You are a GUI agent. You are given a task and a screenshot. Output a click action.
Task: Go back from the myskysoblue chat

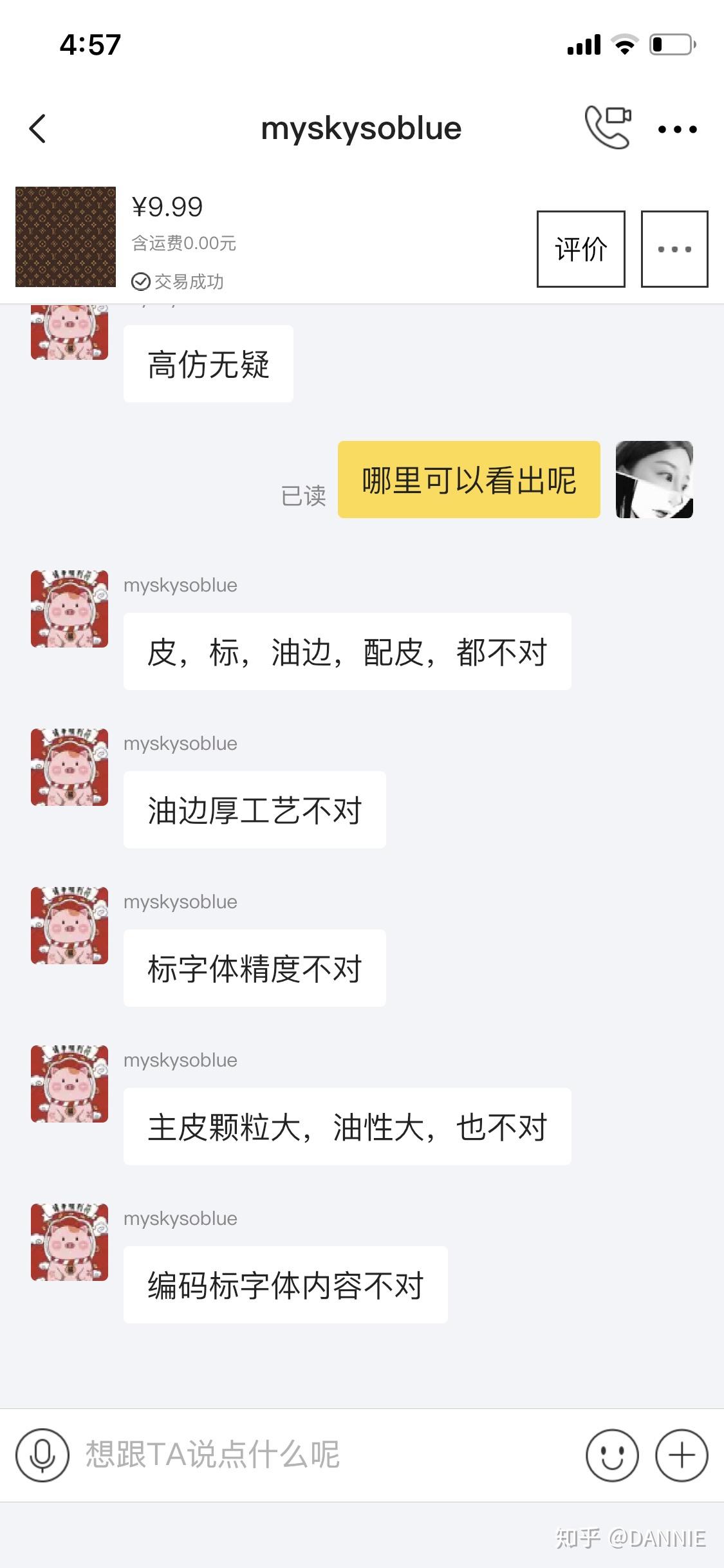pos(38,129)
